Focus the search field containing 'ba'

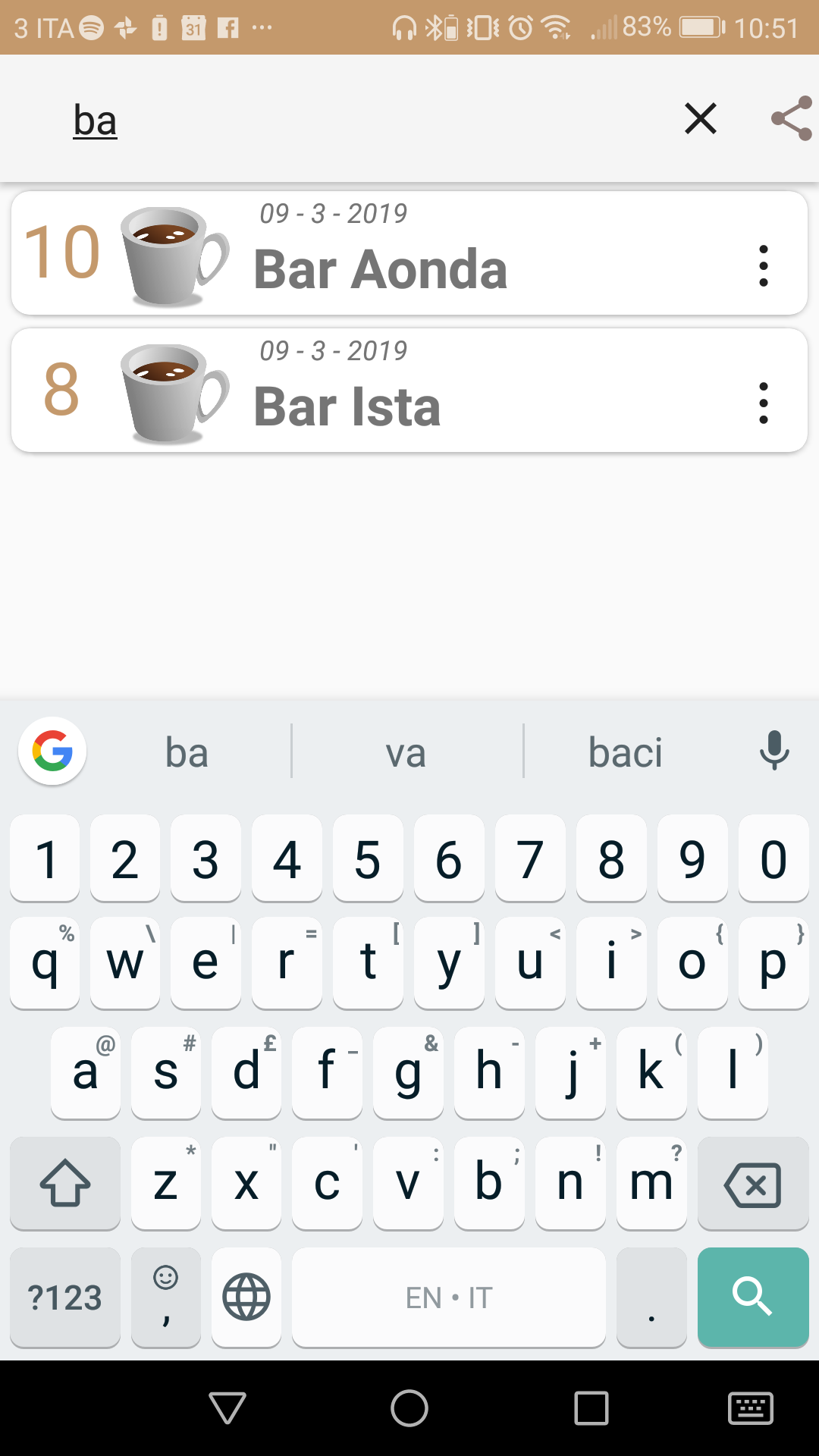[341, 120]
